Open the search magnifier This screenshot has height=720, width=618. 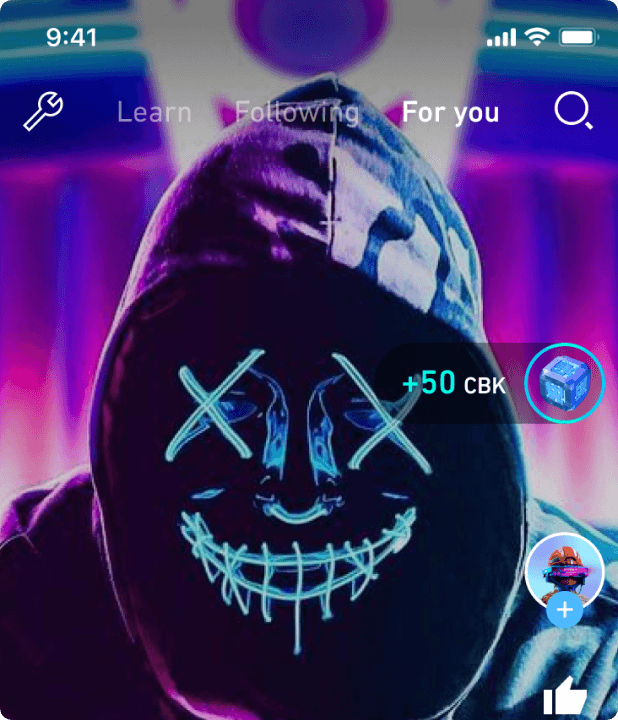point(573,112)
